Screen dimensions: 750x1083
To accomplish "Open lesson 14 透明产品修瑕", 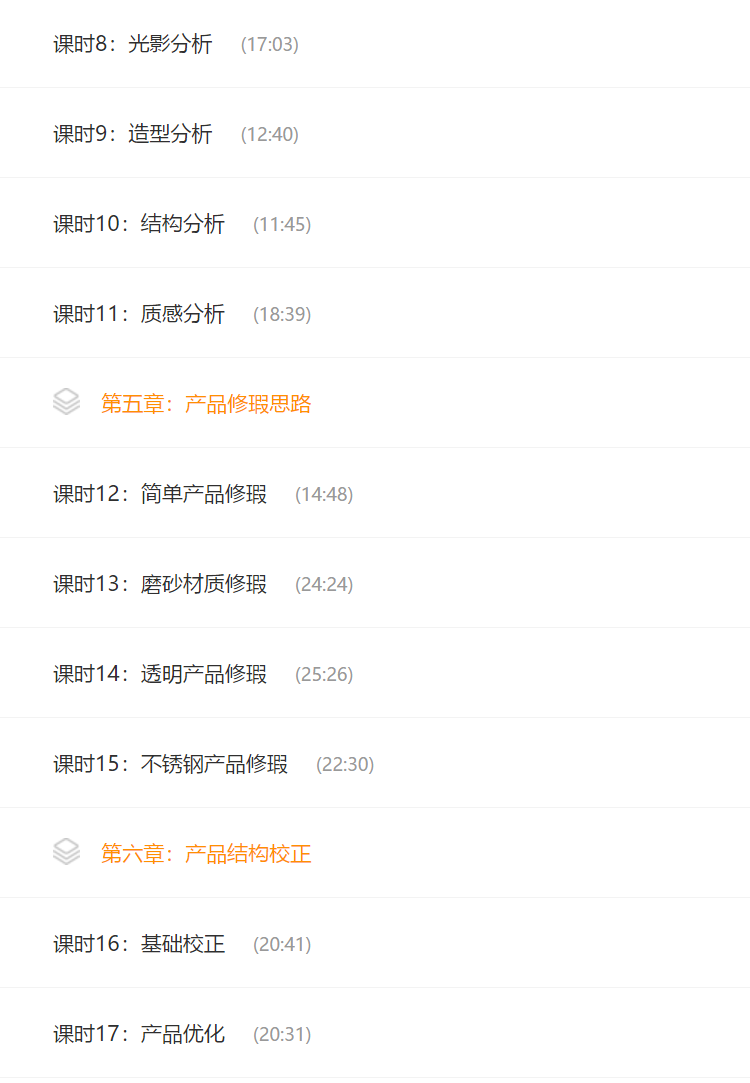I will click(160, 674).
